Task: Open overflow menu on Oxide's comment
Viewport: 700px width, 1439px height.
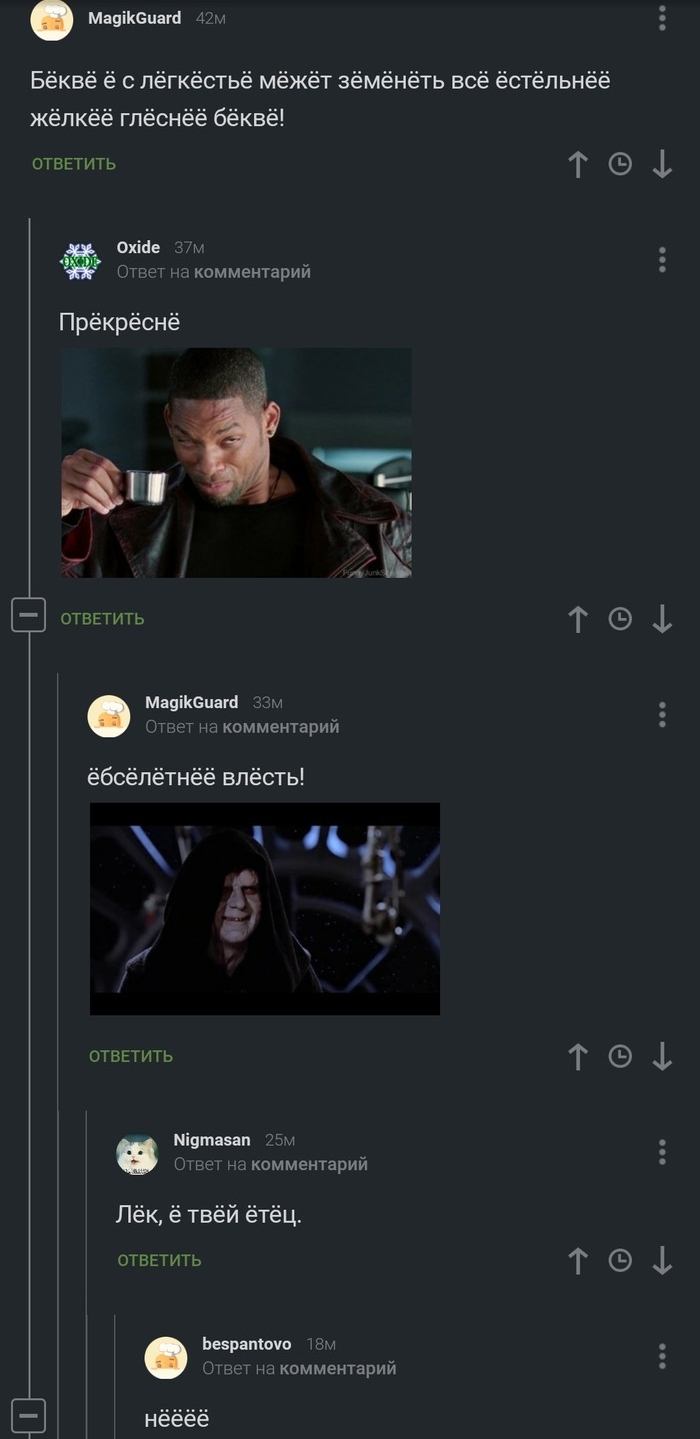Action: 662,260
